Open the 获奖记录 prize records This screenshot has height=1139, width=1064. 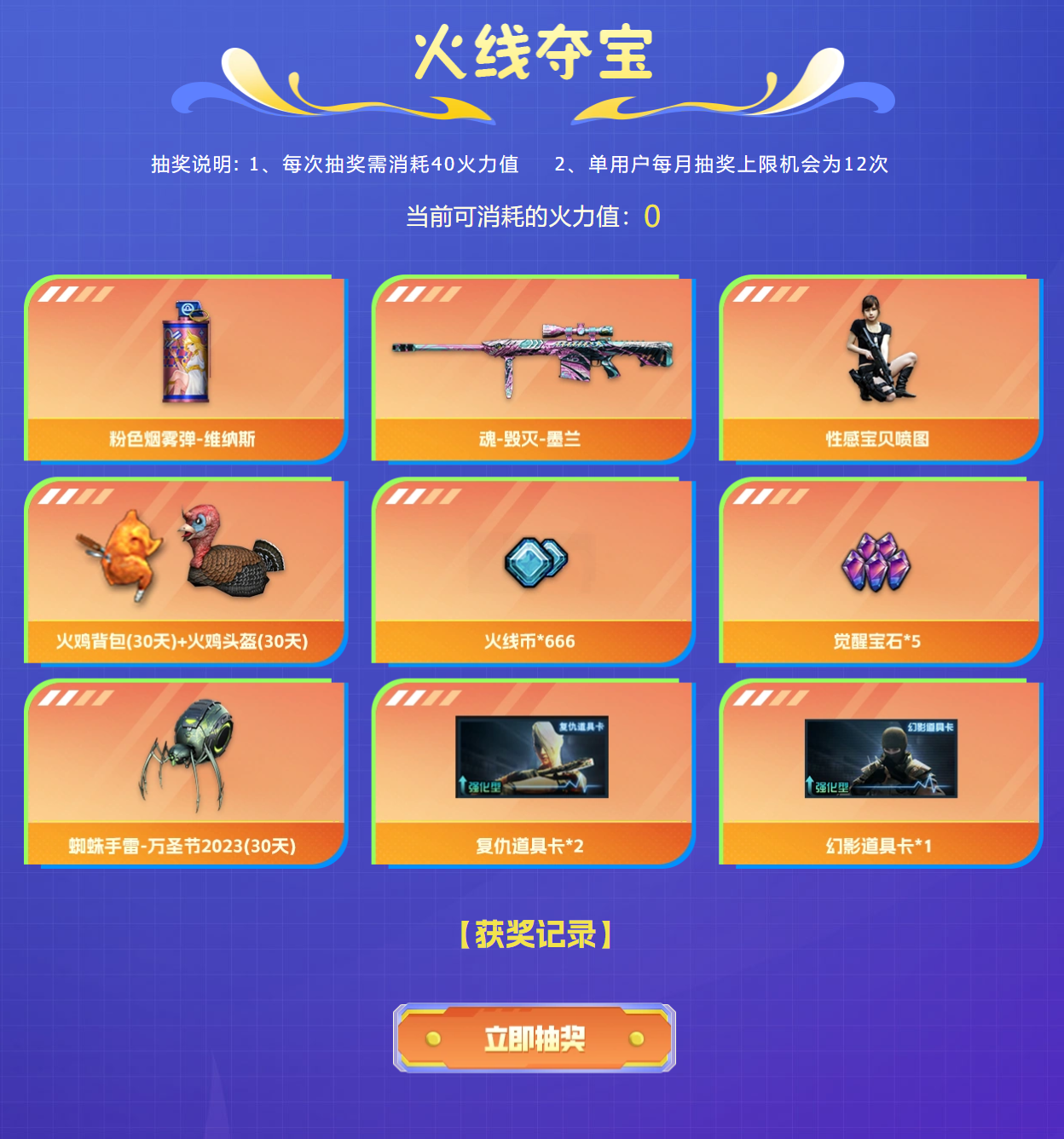click(535, 934)
